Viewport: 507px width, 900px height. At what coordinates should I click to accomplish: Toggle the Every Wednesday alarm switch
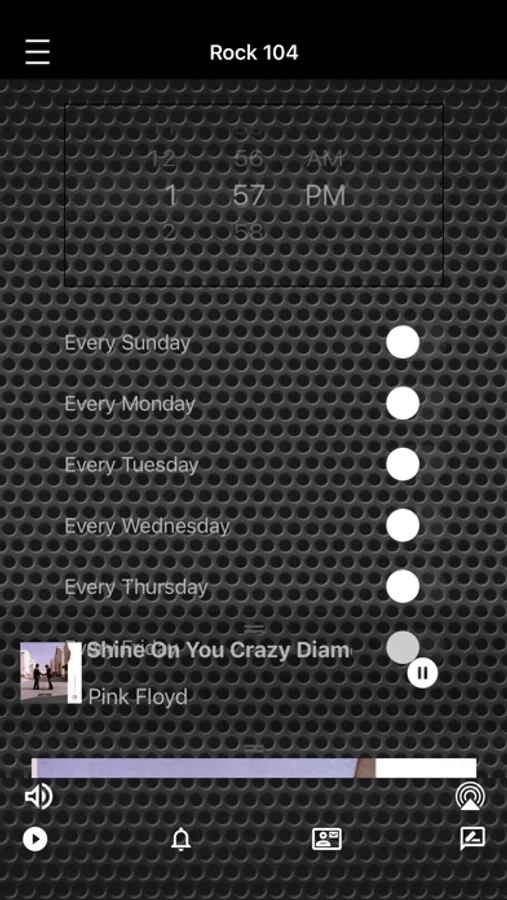coord(402,525)
